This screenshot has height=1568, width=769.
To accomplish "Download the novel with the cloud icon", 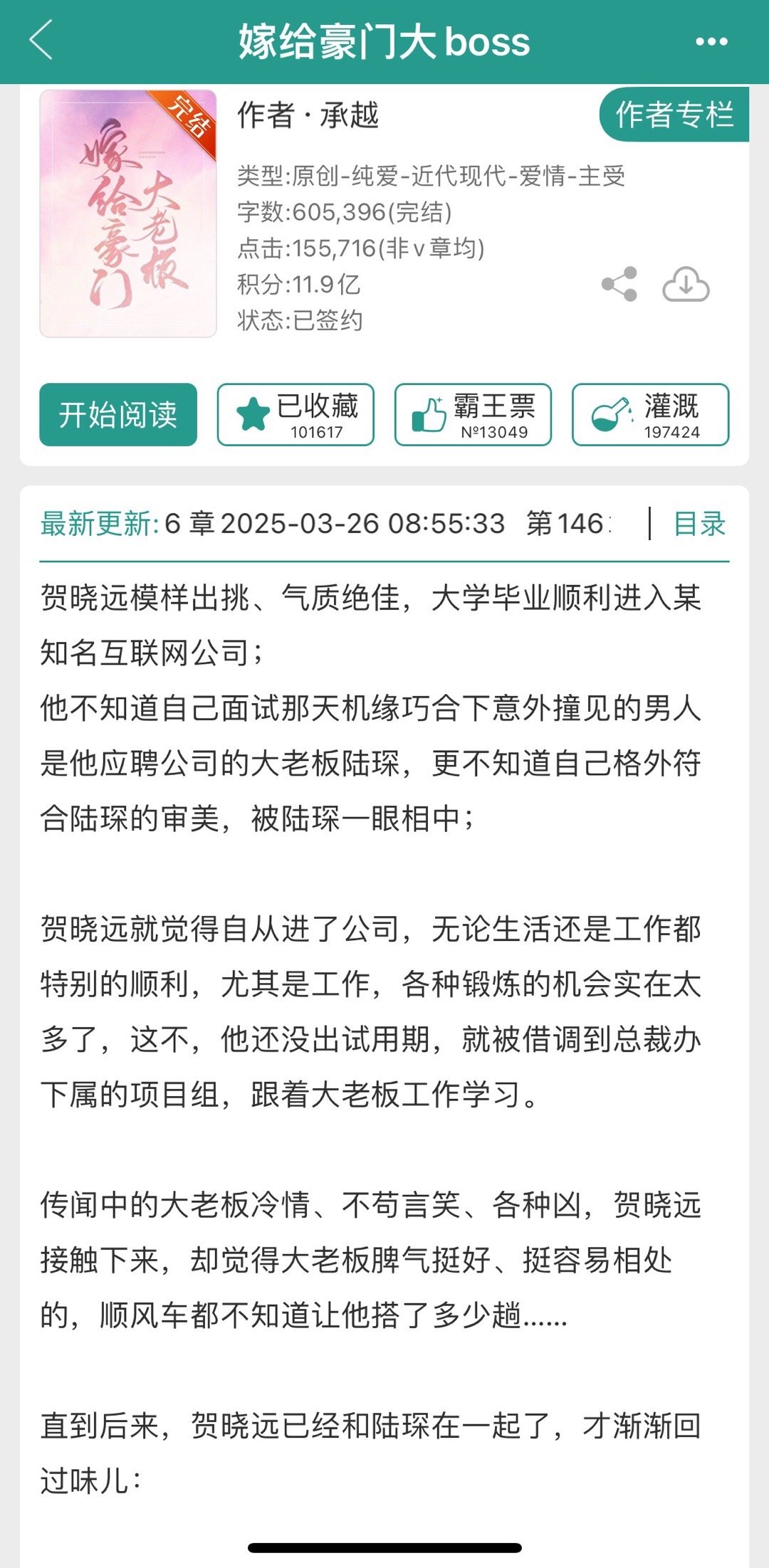I will click(686, 285).
